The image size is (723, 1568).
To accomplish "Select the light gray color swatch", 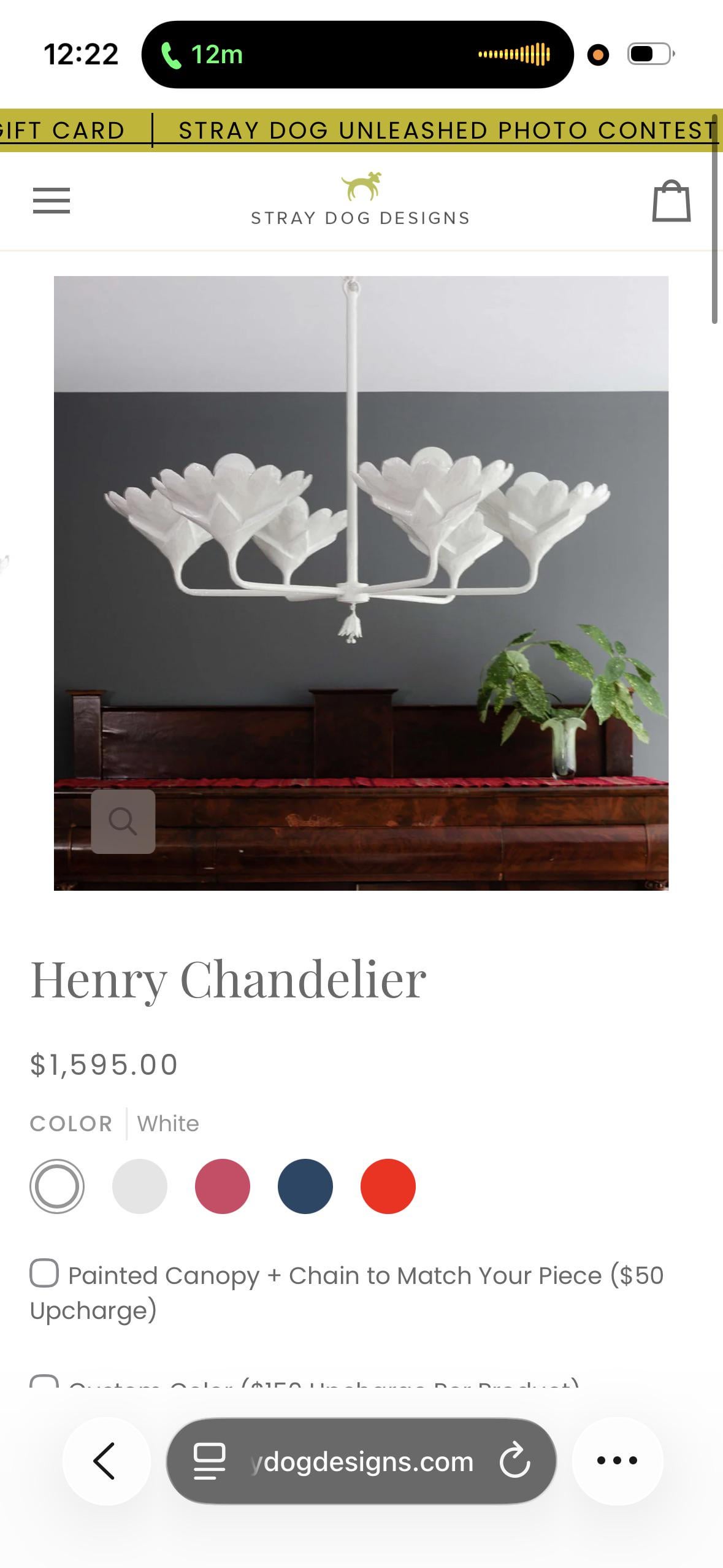I will click(140, 1186).
